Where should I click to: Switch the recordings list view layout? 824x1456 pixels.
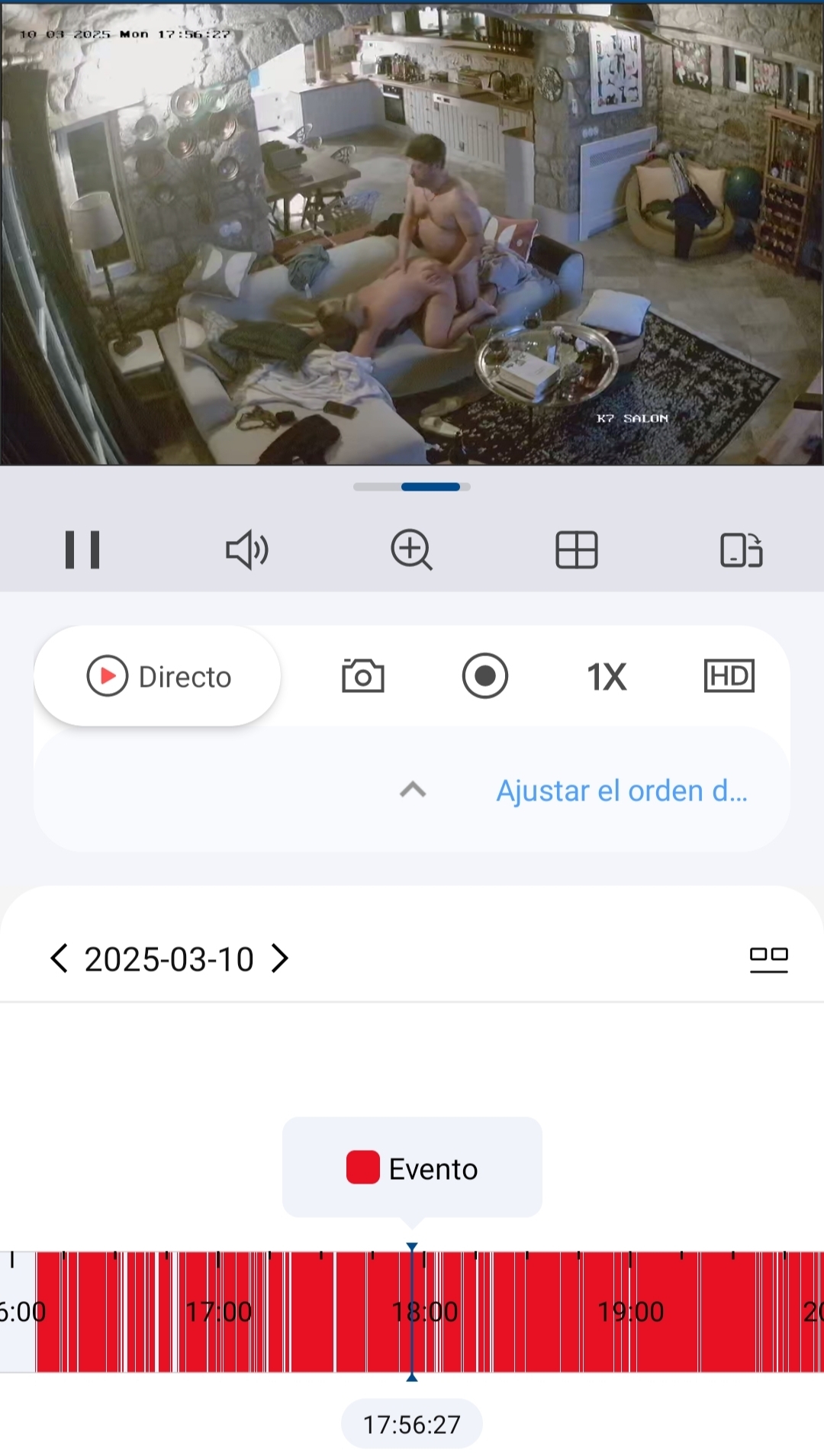point(768,959)
